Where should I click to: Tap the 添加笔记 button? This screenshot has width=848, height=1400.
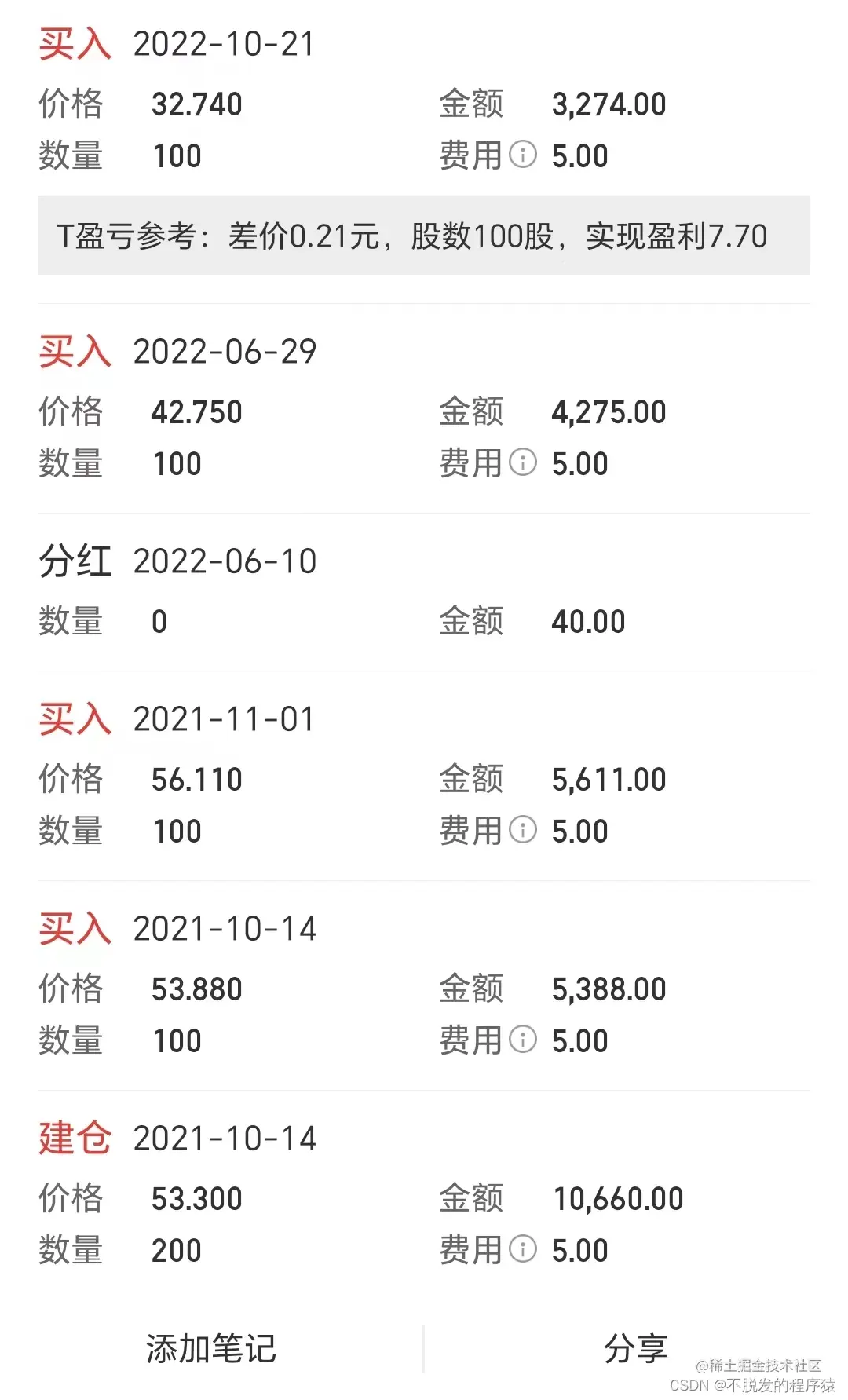point(211,1349)
